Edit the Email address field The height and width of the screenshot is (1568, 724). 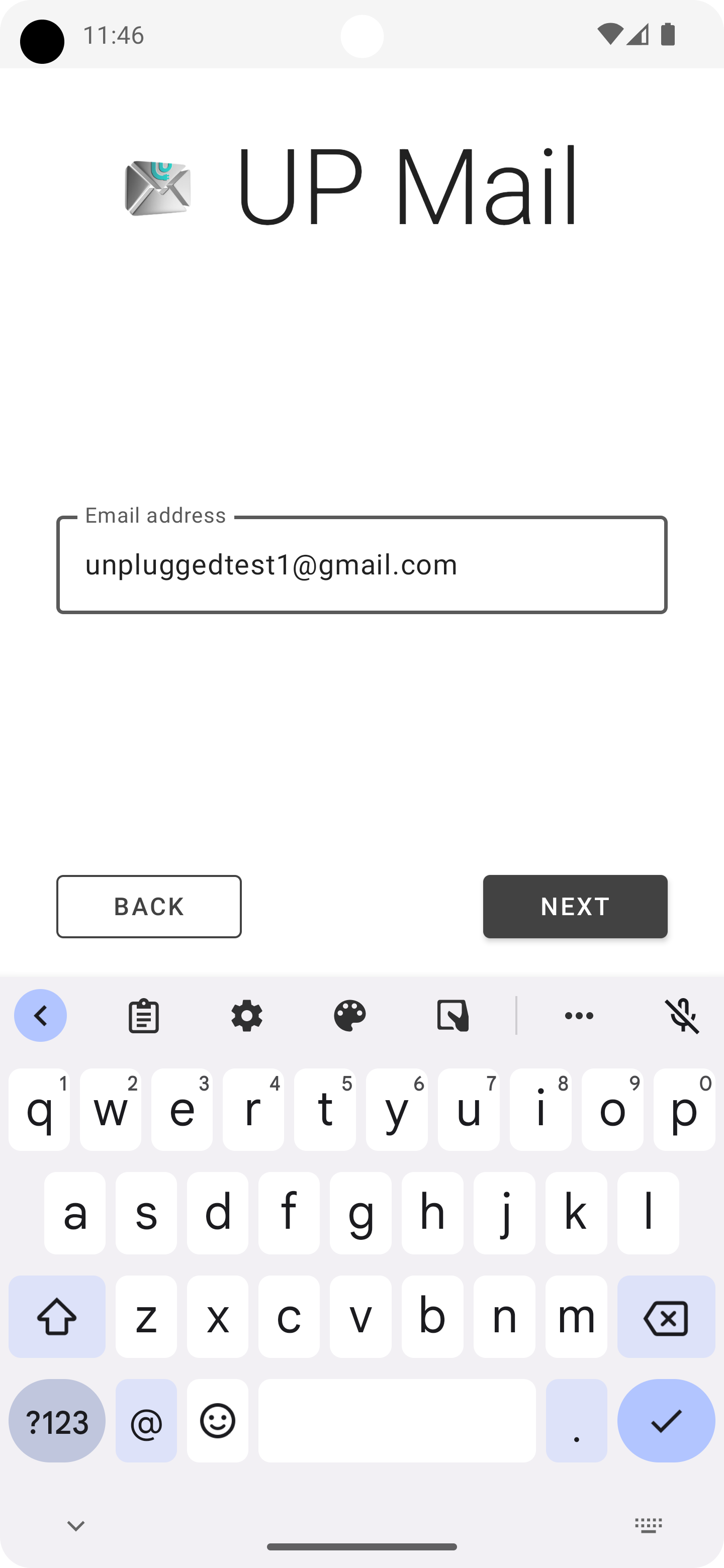coord(361,565)
